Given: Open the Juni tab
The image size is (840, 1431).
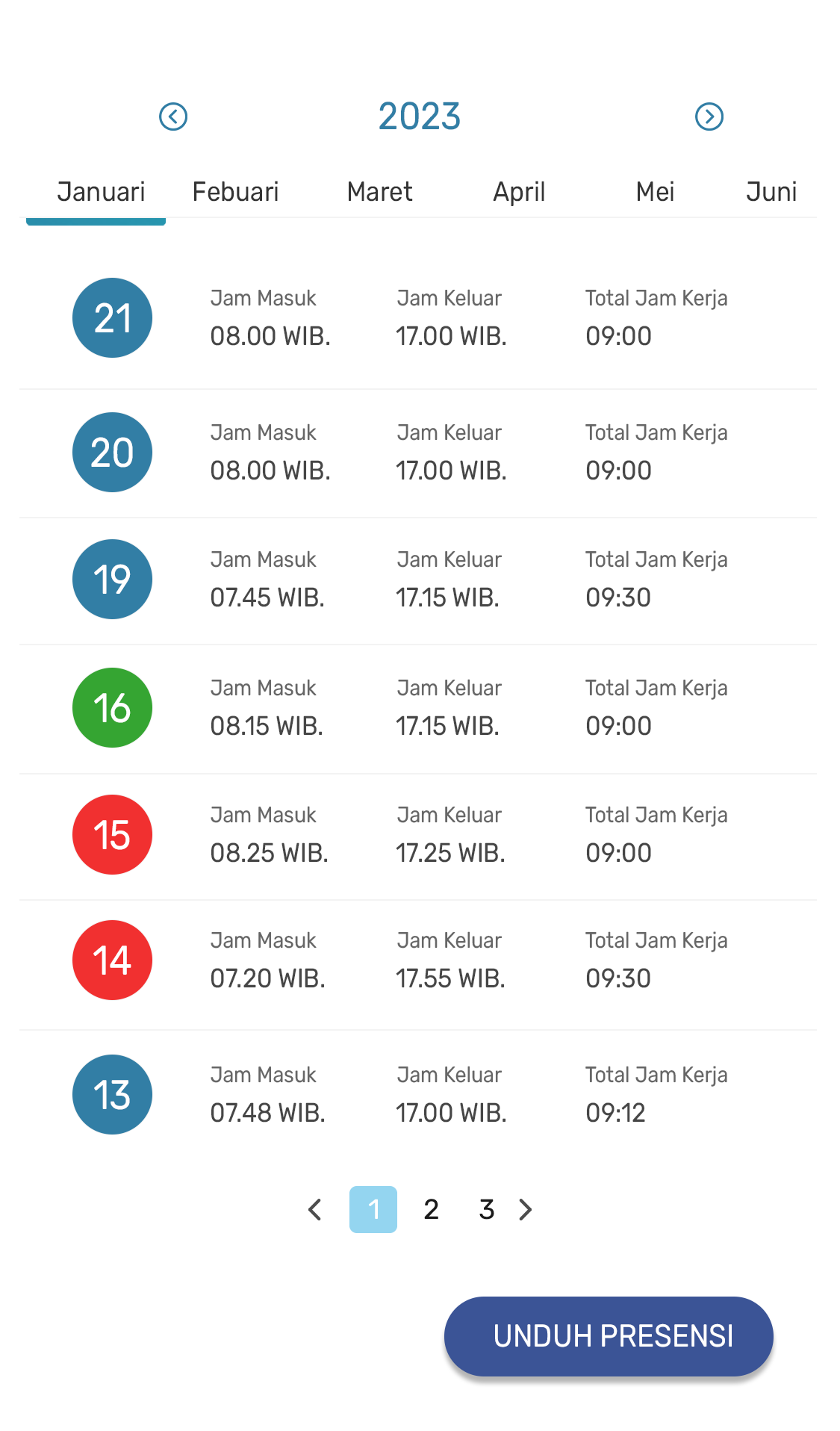Looking at the screenshot, I should (771, 192).
